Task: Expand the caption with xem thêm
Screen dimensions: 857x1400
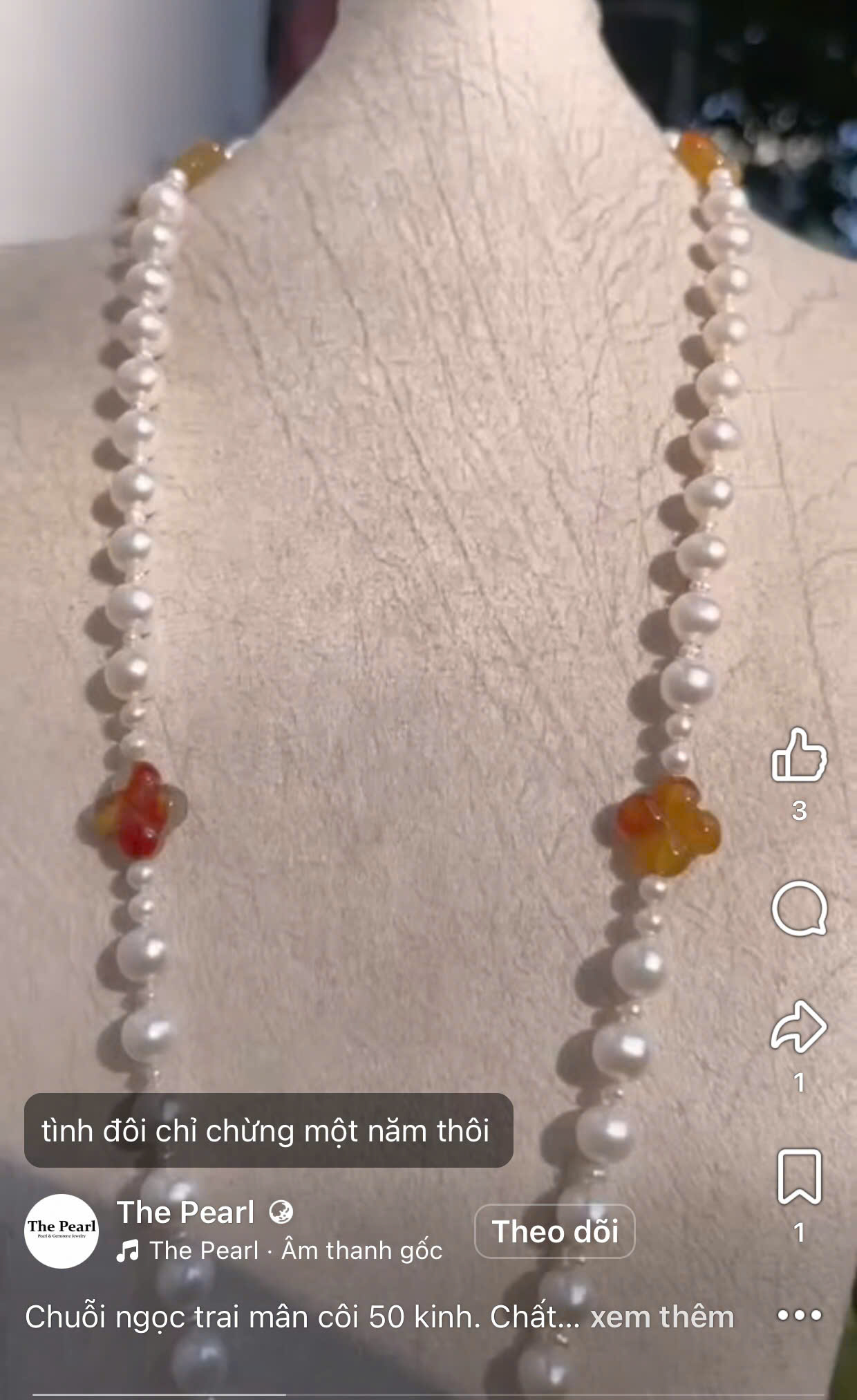Action: 662,1317
